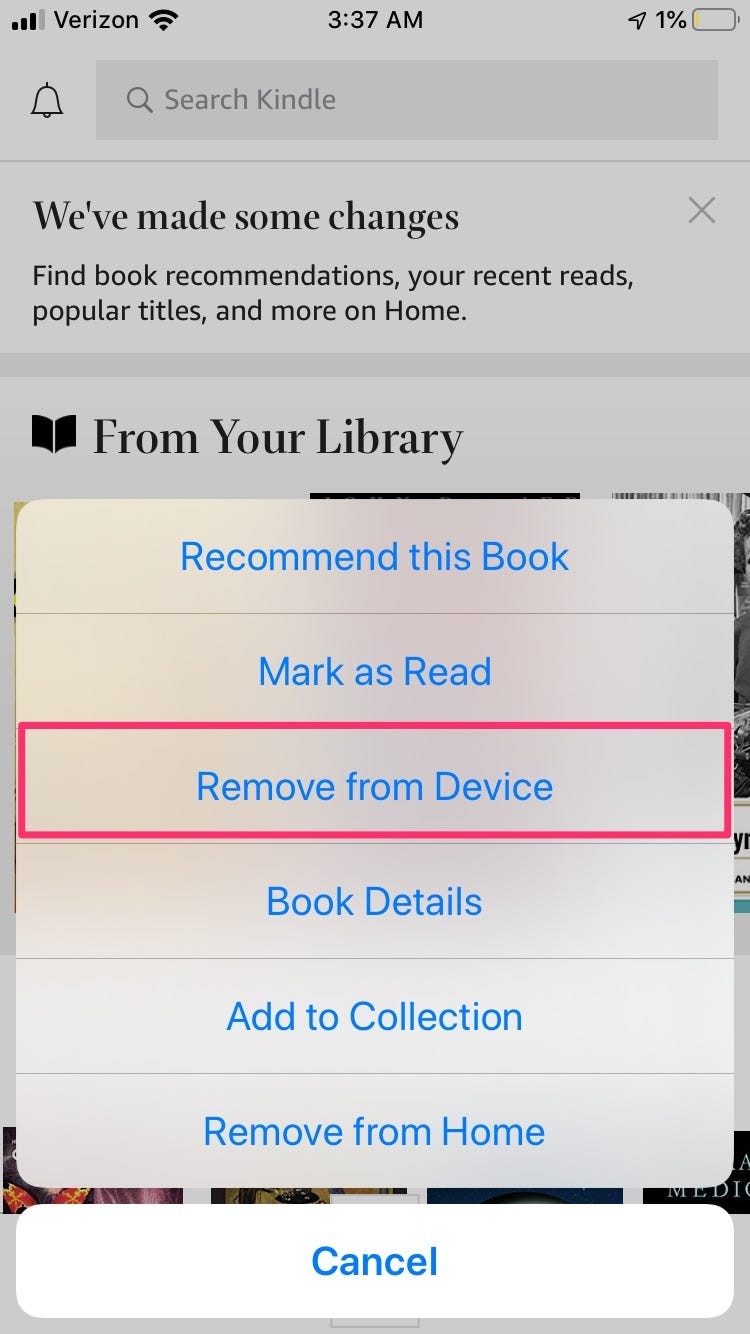This screenshot has width=750, height=1334.
Task: Tap the Verizon carrier label
Action: pos(95,18)
